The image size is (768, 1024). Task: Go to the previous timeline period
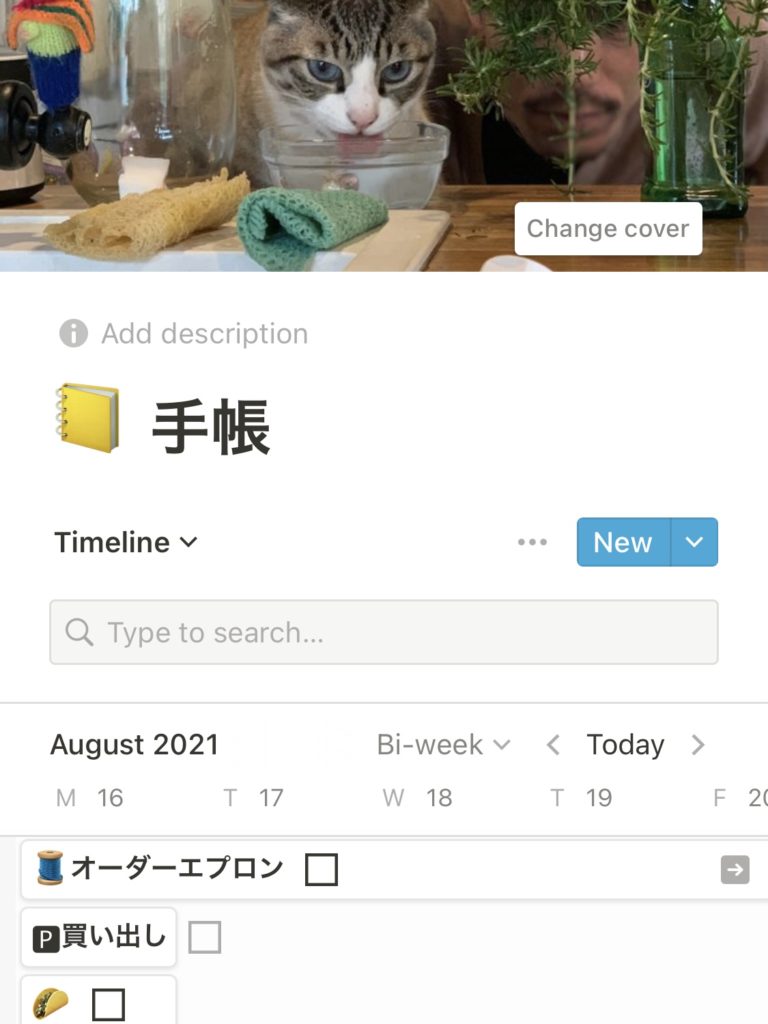click(553, 745)
